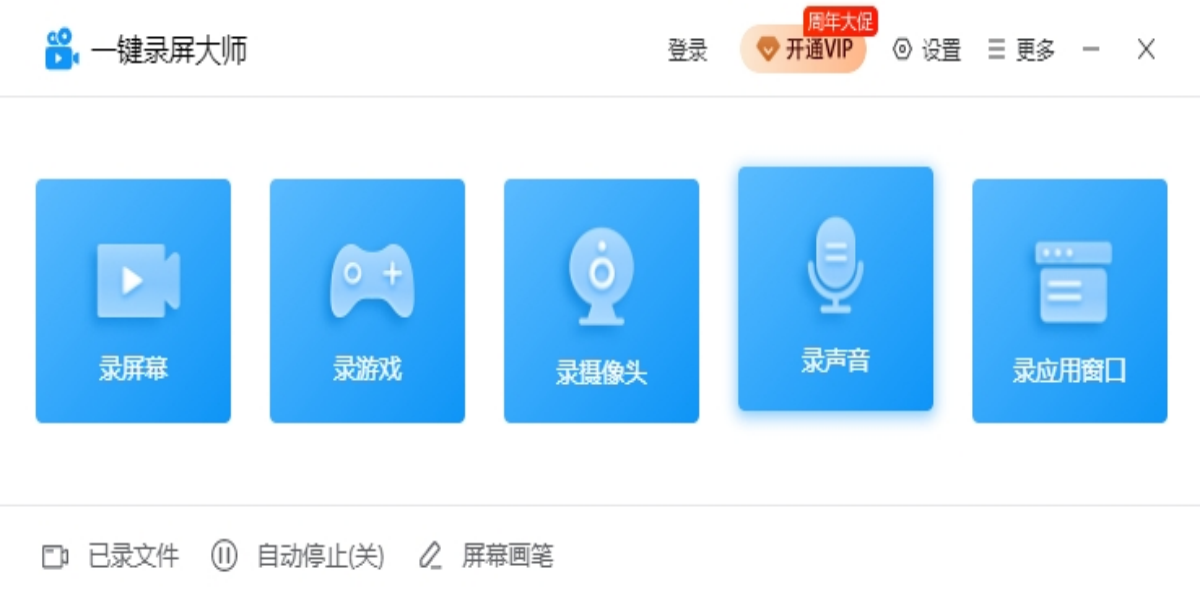Toggle 自动停止(关) auto stop option
The width and height of the screenshot is (1200, 600).
coord(298,556)
